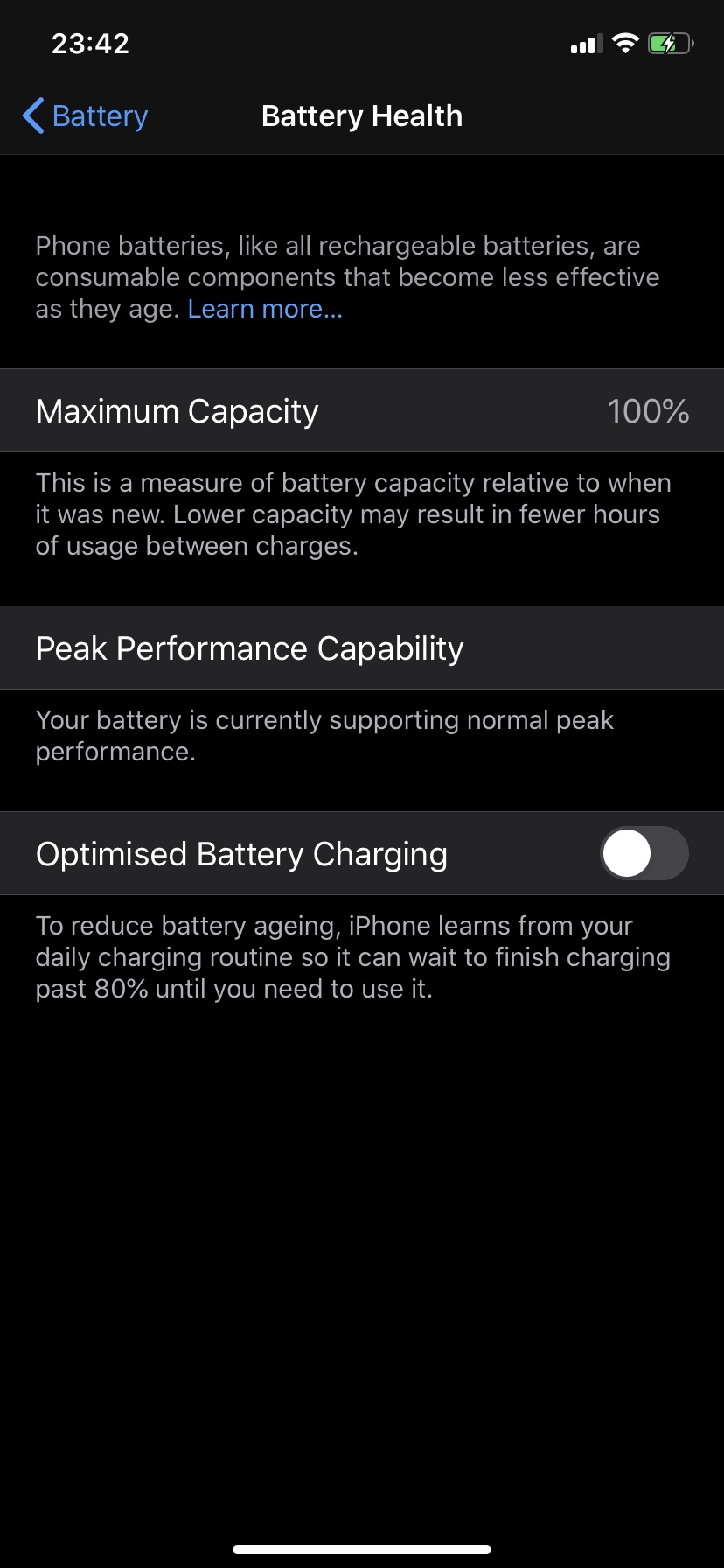
Task: Enable Optimised Battery Charging
Action: coord(644,853)
